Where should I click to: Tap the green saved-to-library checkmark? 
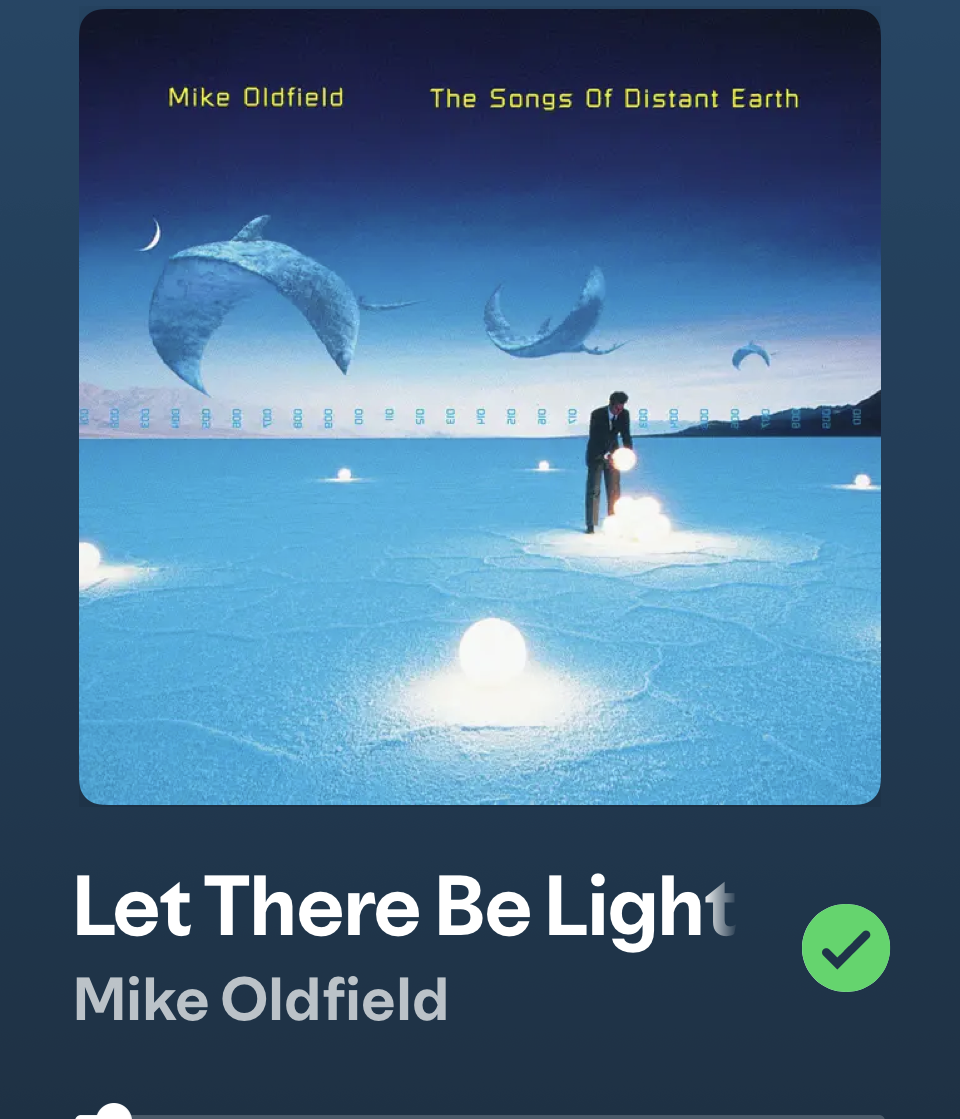[x=845, y=948]
